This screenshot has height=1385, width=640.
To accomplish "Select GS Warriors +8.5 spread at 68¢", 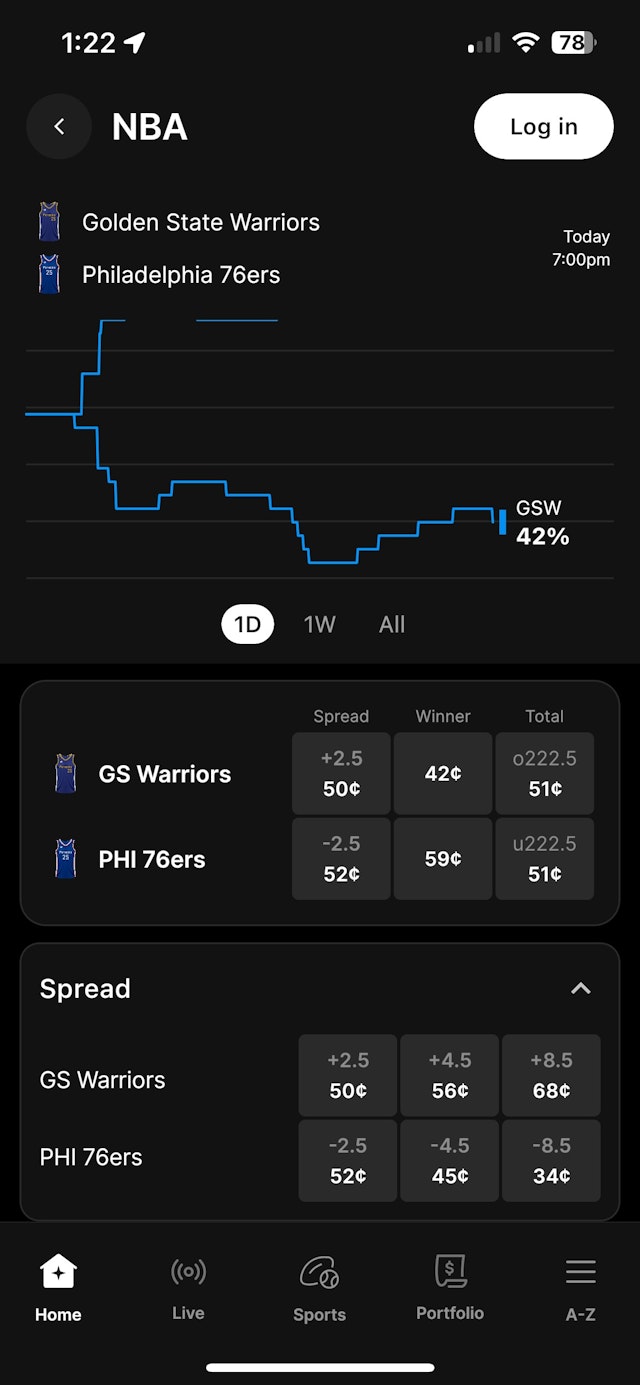I will [551, 1075].
